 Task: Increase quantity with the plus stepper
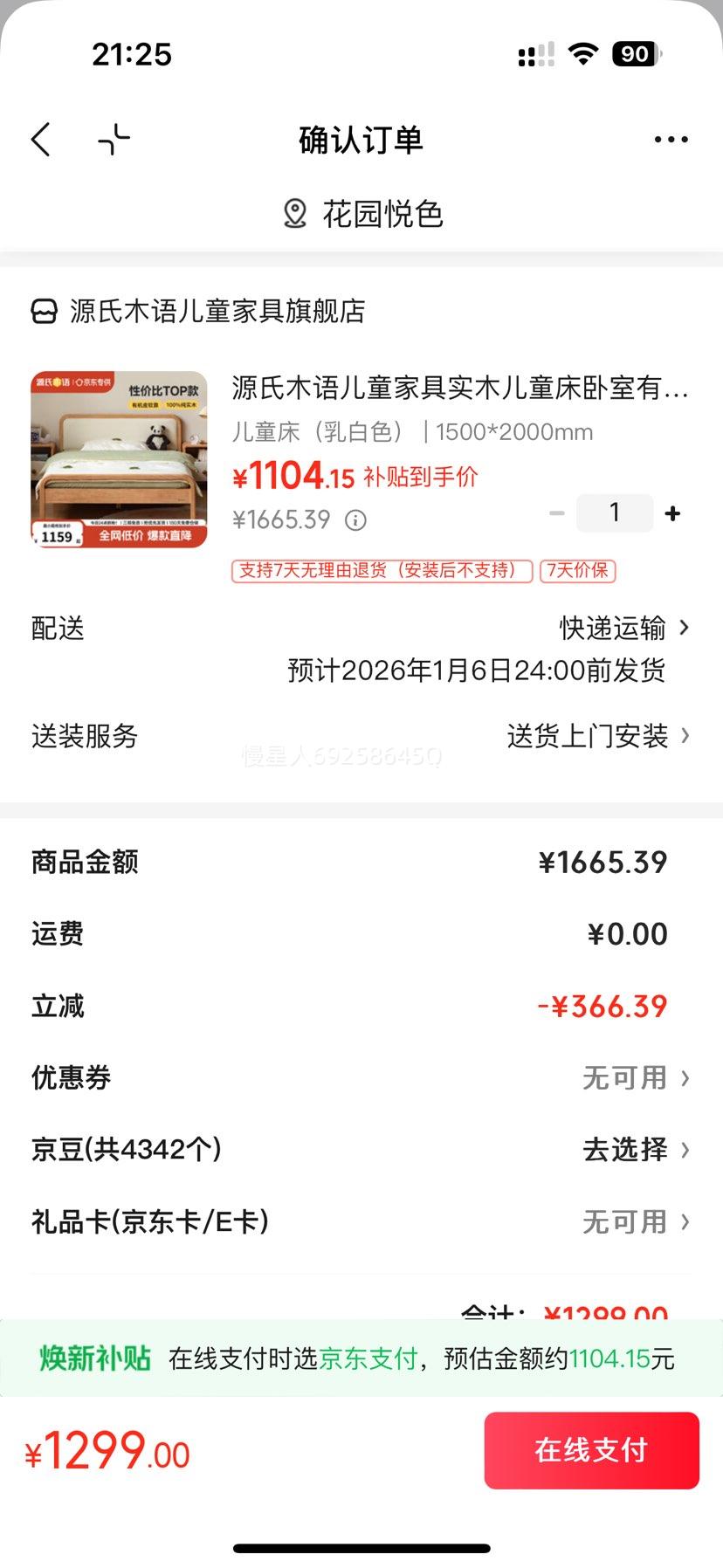(671, 513)
